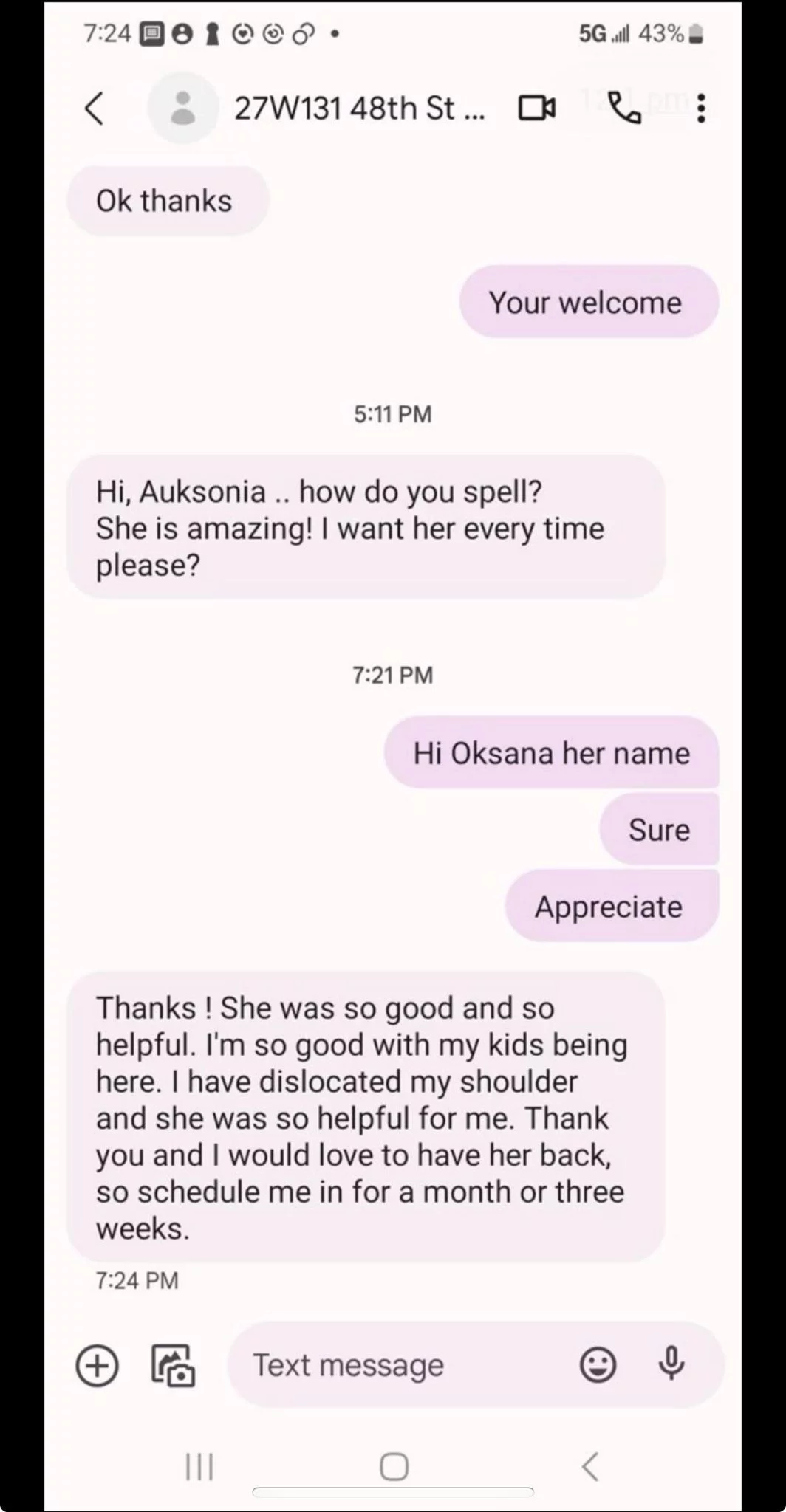Open the plus attachment menu
Image resolution: width=786 pixels, height=1512 pixels.
[98, 1365]
